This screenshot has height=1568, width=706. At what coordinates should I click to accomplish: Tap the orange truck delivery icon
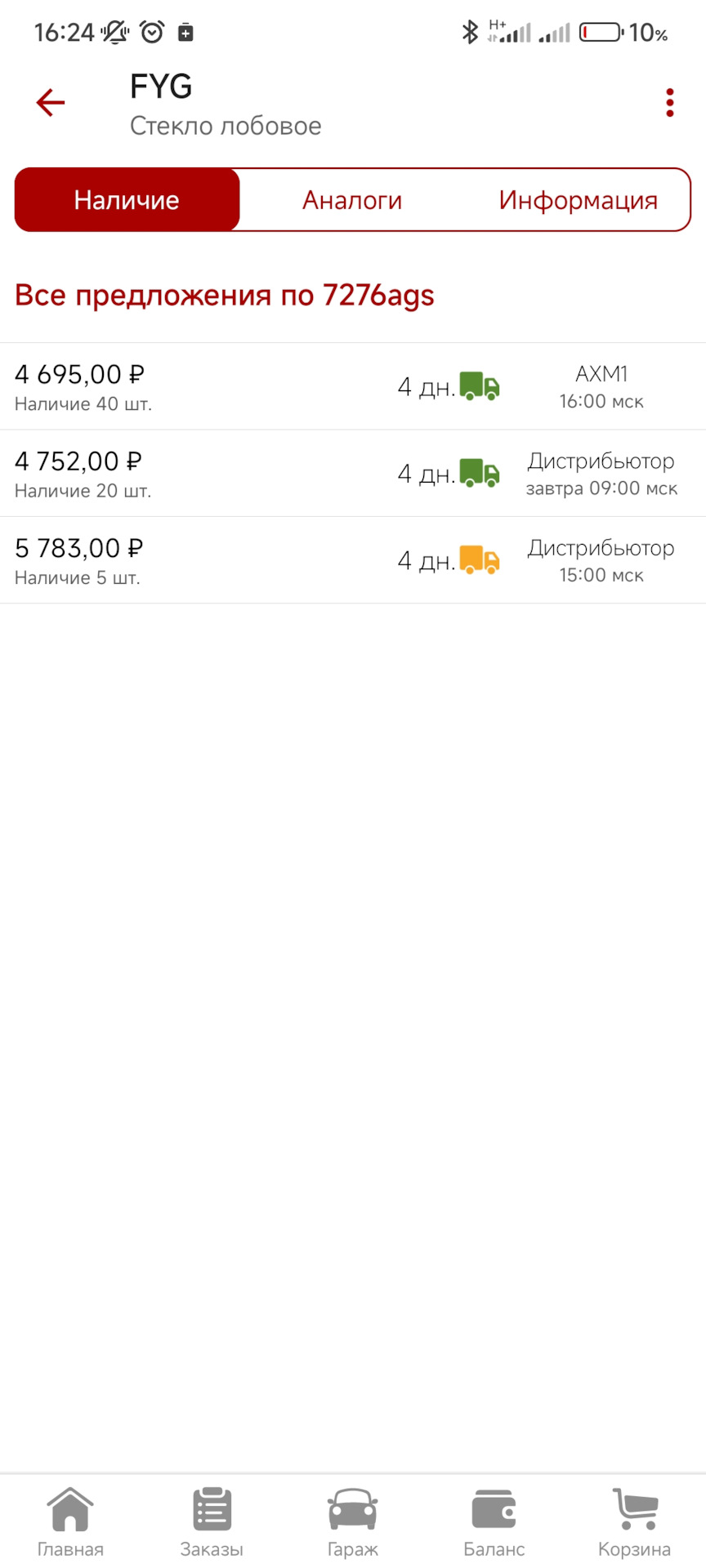478,560
